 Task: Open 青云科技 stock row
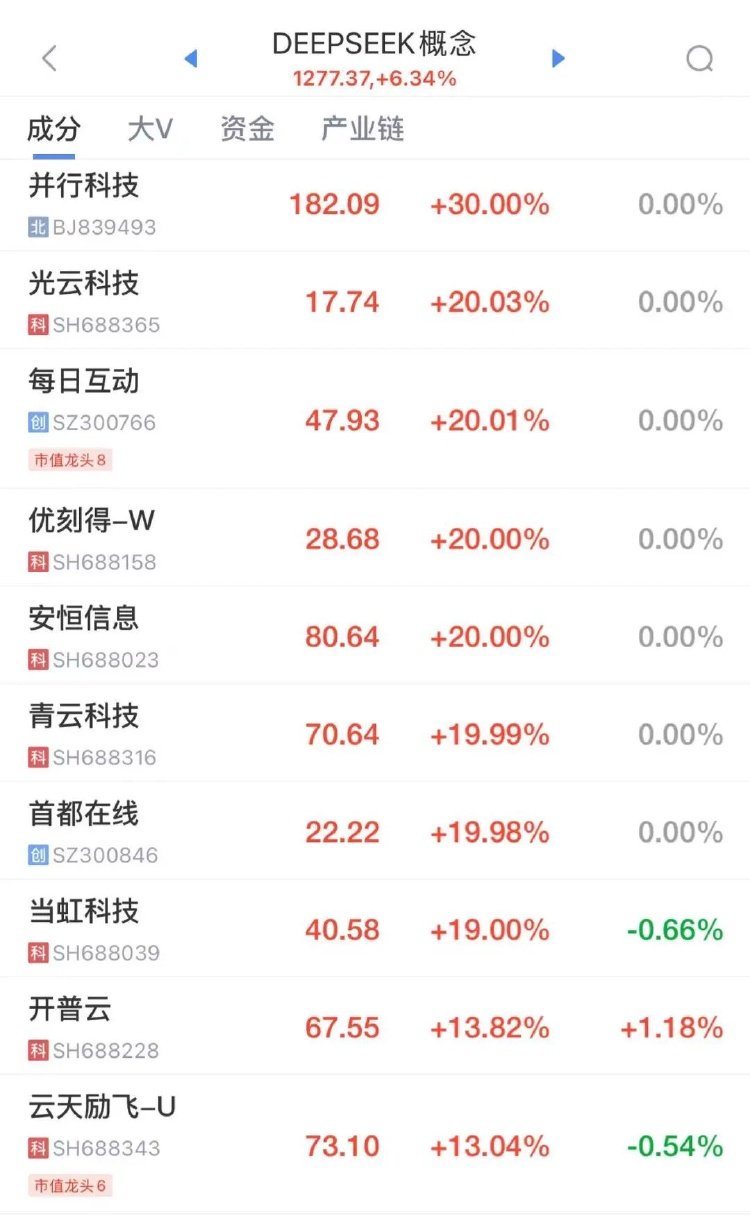(375, 734)
